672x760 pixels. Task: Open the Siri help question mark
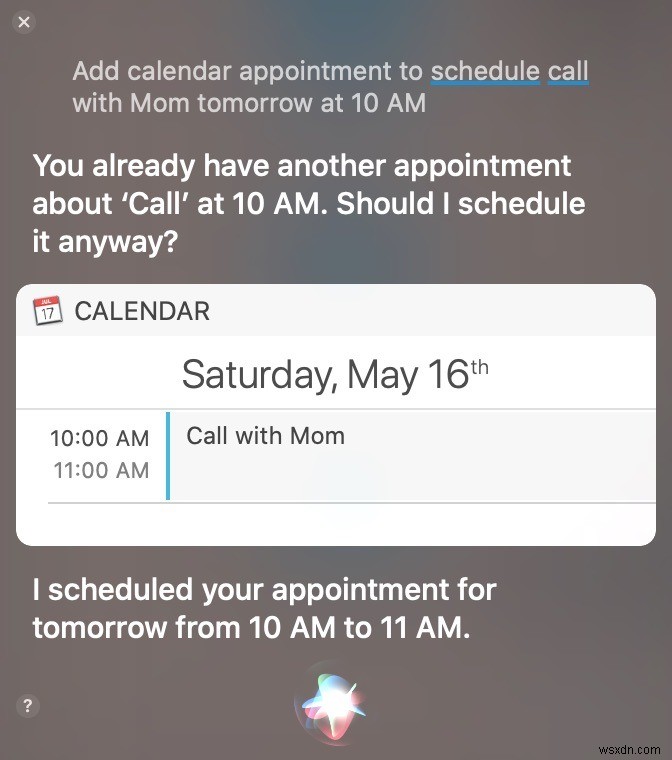pos(27,706)
